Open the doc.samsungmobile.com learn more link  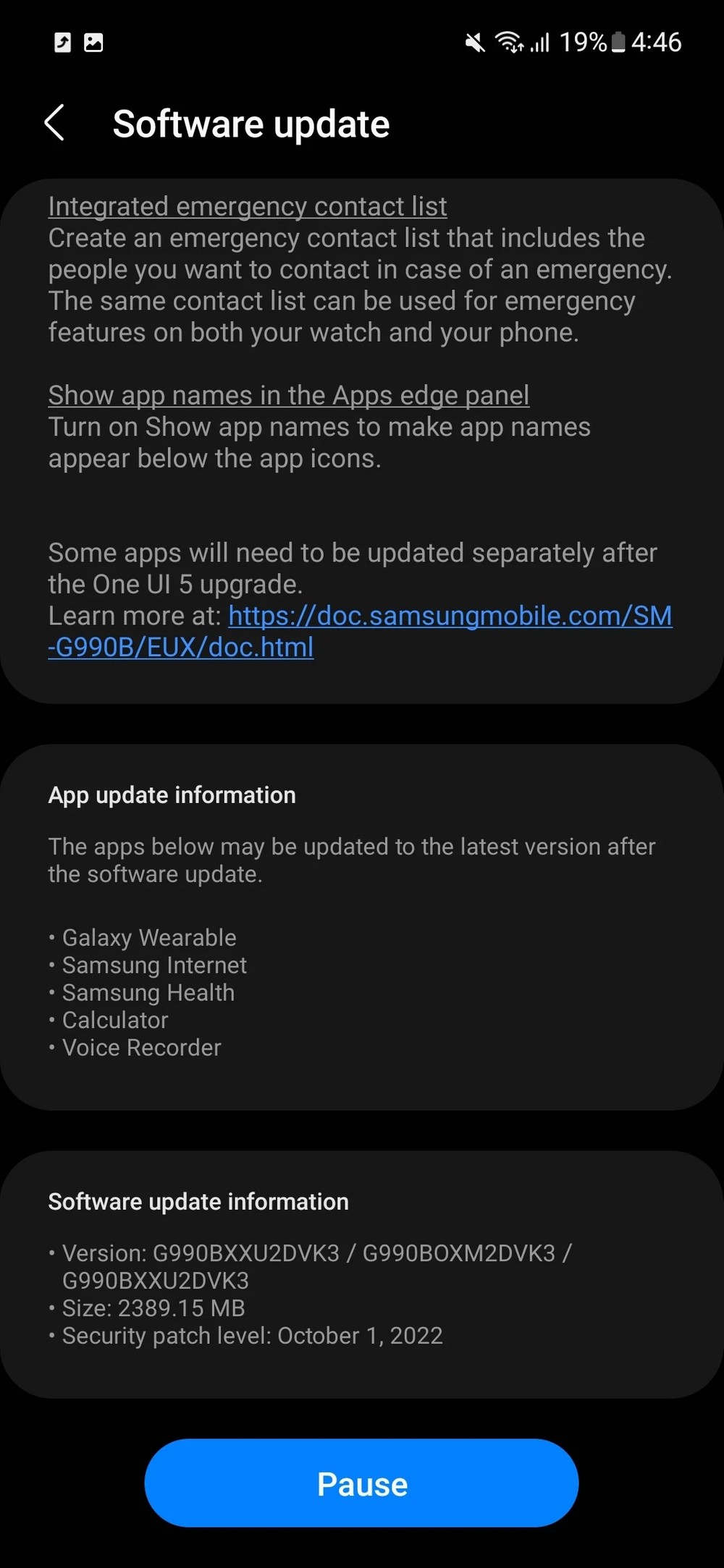[x=450, y=616]
